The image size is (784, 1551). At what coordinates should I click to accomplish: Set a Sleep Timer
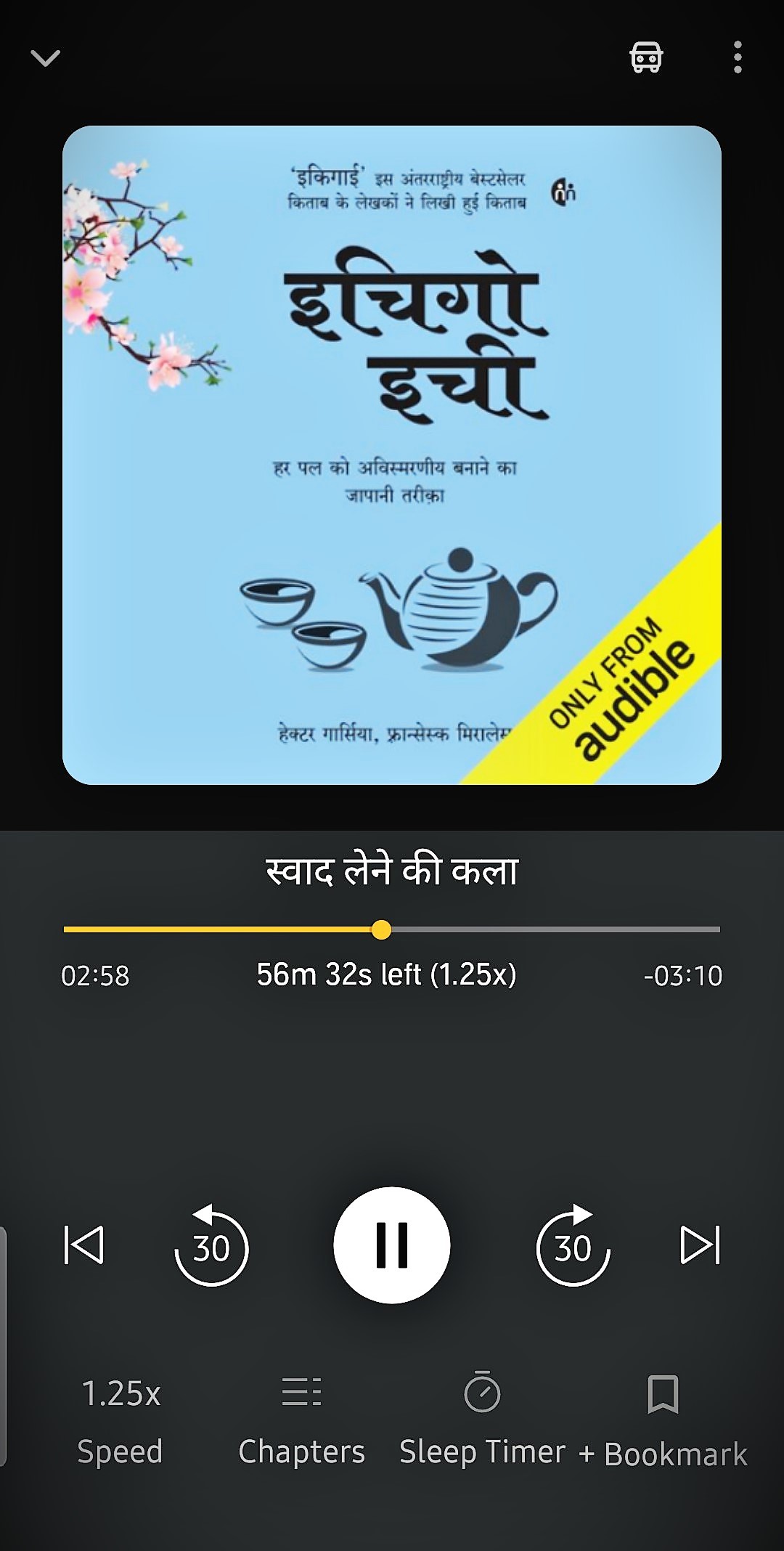(482, 1420)
